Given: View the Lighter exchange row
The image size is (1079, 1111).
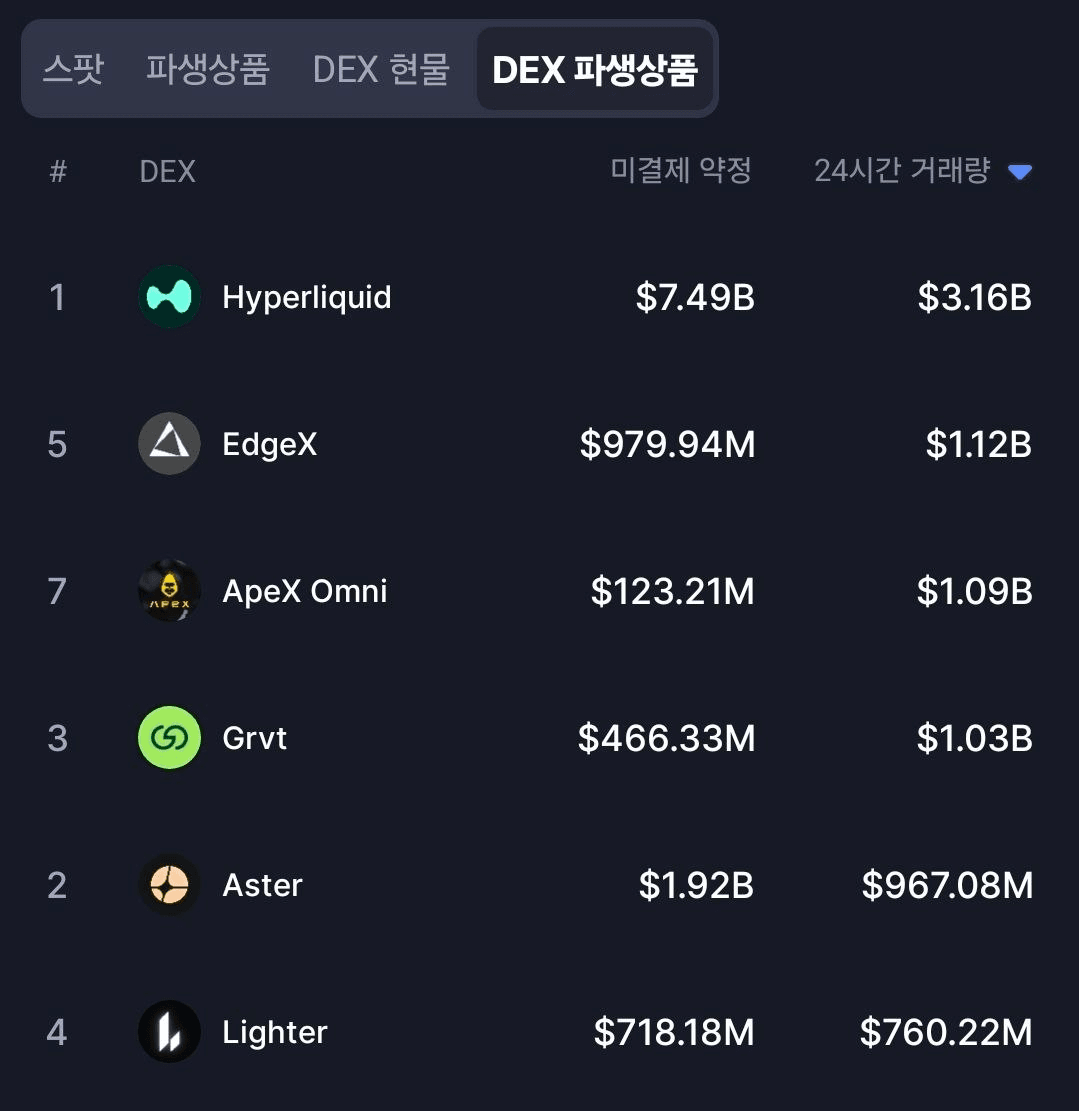Looking at the screenshot, I should (x=274, y=1032).
